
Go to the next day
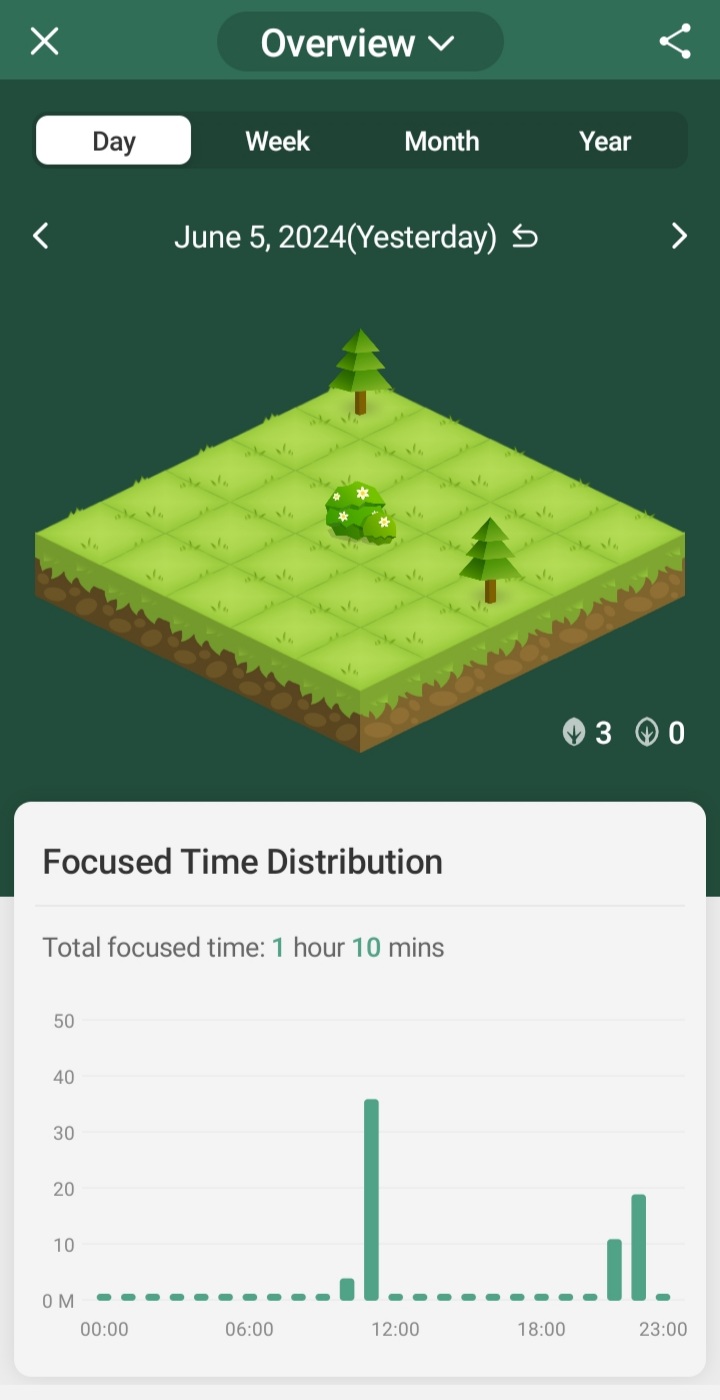tap(679, 236)
